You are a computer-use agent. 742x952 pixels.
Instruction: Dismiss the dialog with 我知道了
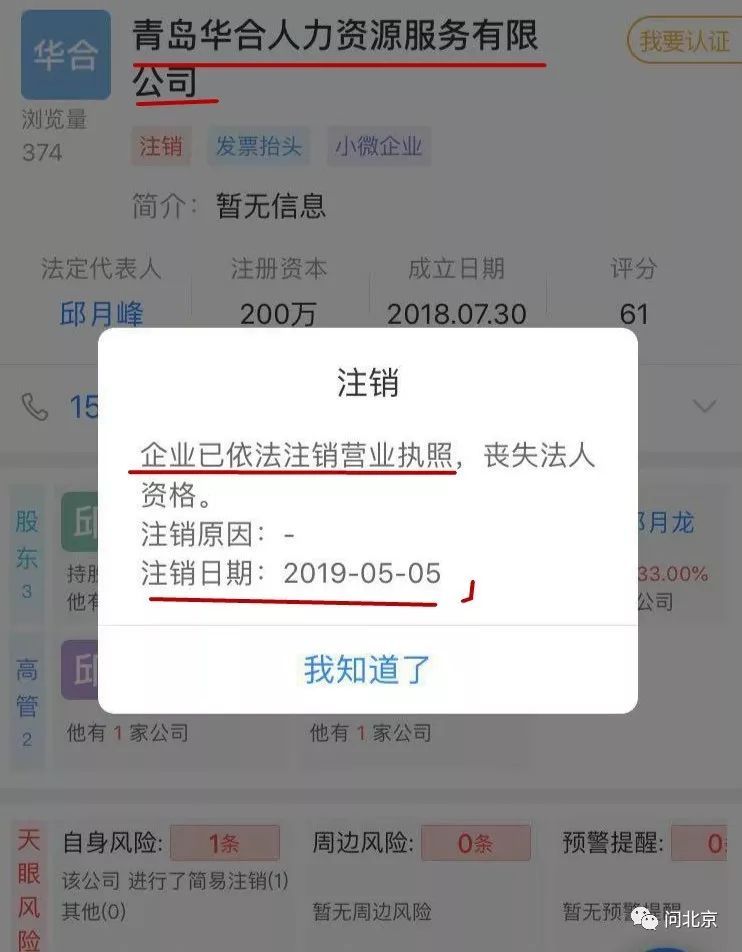[x=367, y=669]
